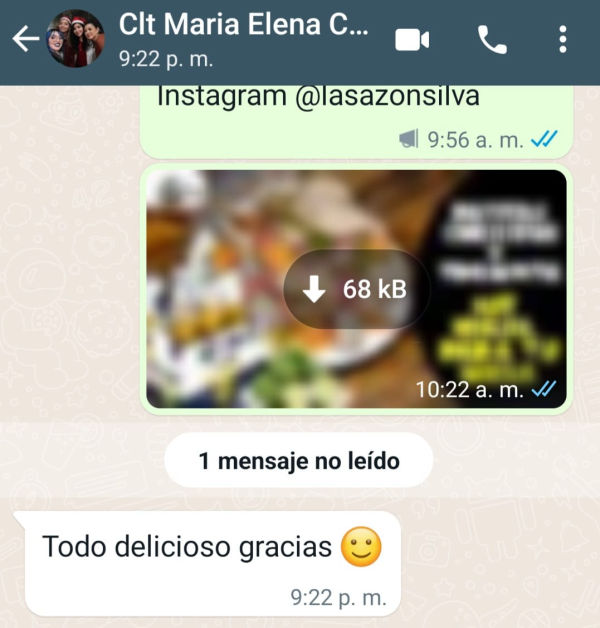Download the 68 kB image
The width and height of the screenshot is (600, 628).
(357, 290)
